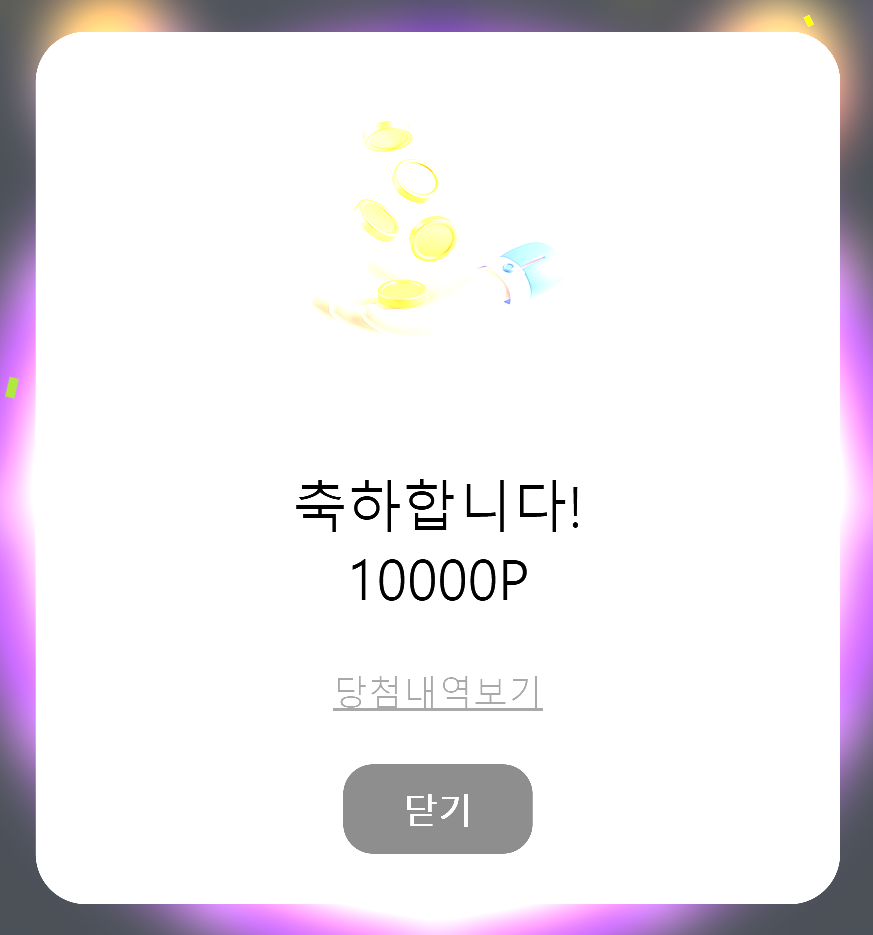Open the 당첨내역보기 link
The height and width of the screenshot is (935, 873).
click(x=437, y=691)
